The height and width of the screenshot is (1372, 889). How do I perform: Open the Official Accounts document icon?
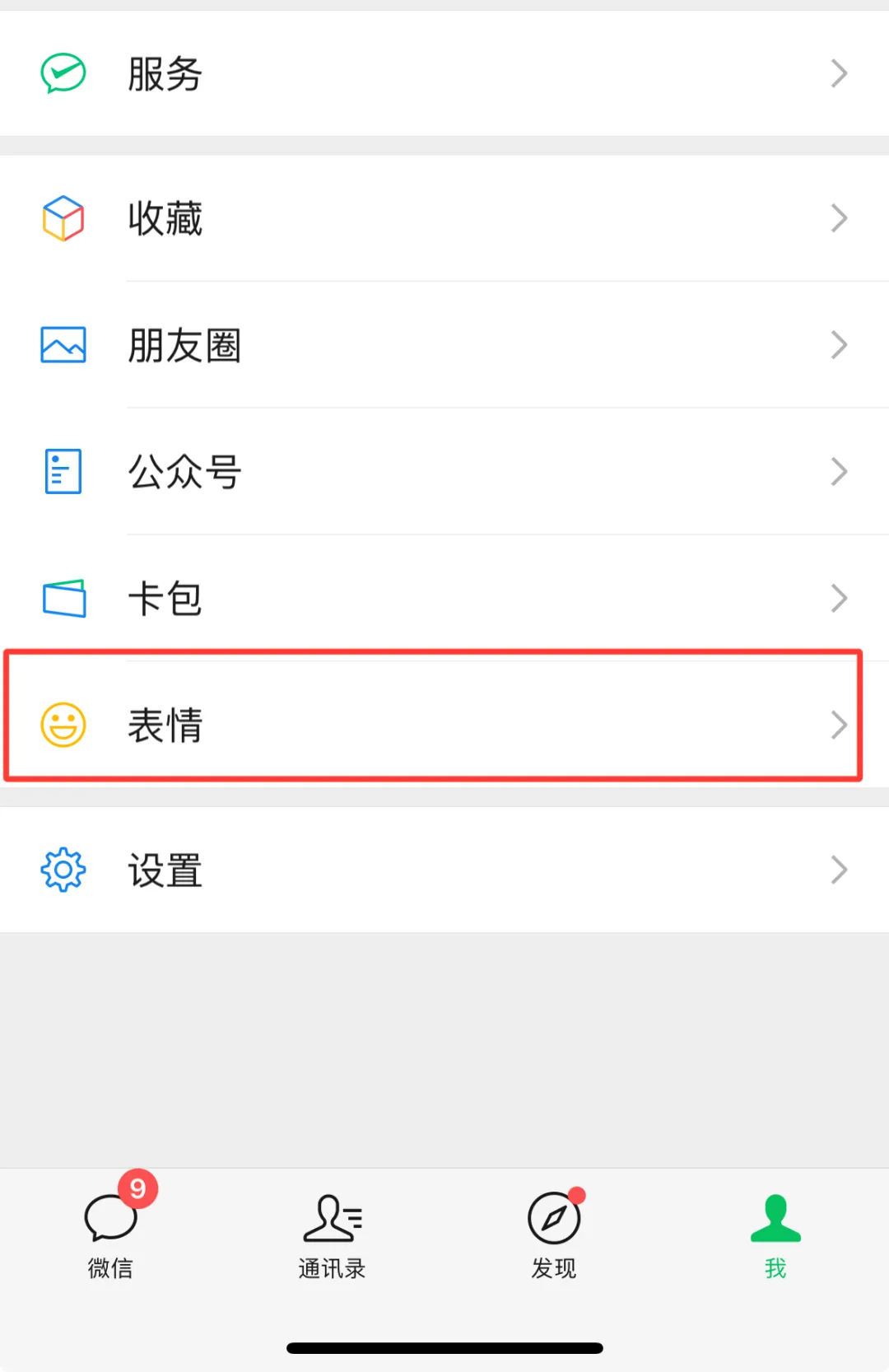tap(62, 471)
